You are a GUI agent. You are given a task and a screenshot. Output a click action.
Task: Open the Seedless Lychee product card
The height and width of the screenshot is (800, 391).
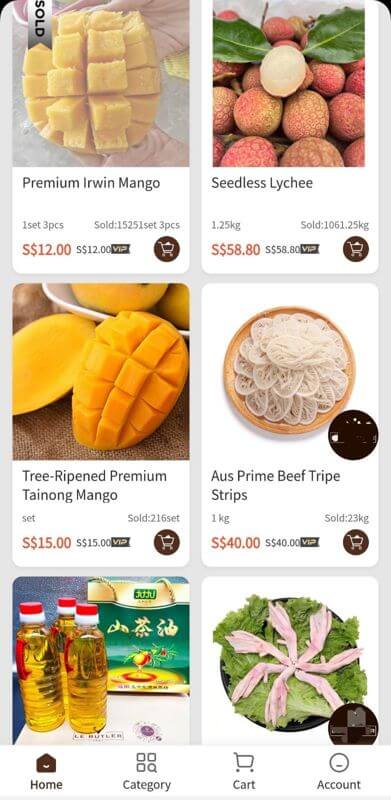(x=290, y=136)
